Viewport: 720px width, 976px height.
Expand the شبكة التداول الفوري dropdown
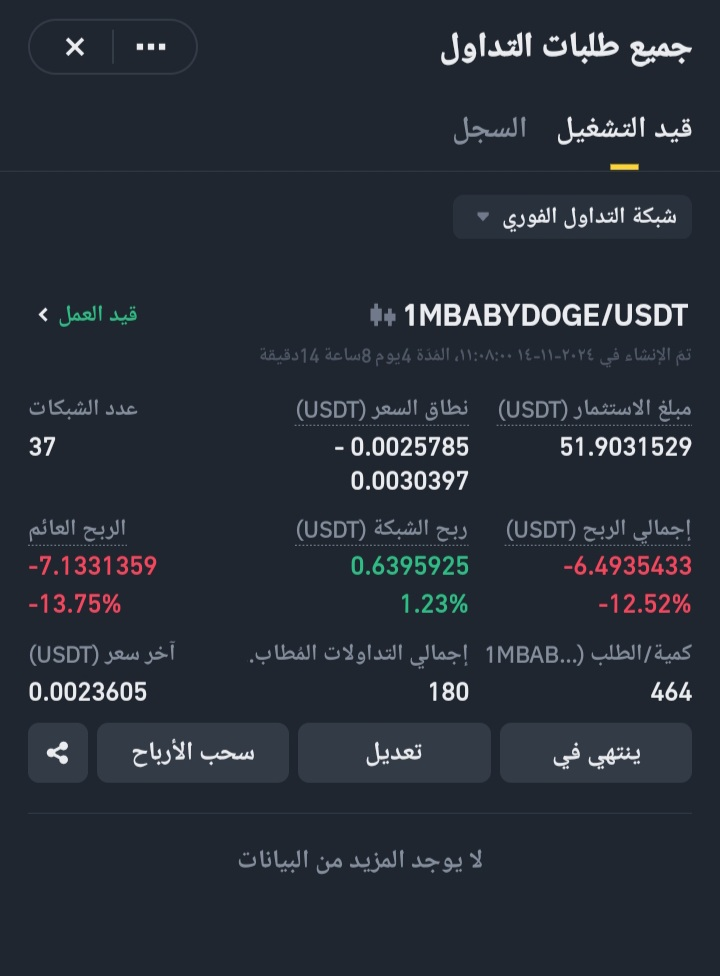(x=572, y=216)
